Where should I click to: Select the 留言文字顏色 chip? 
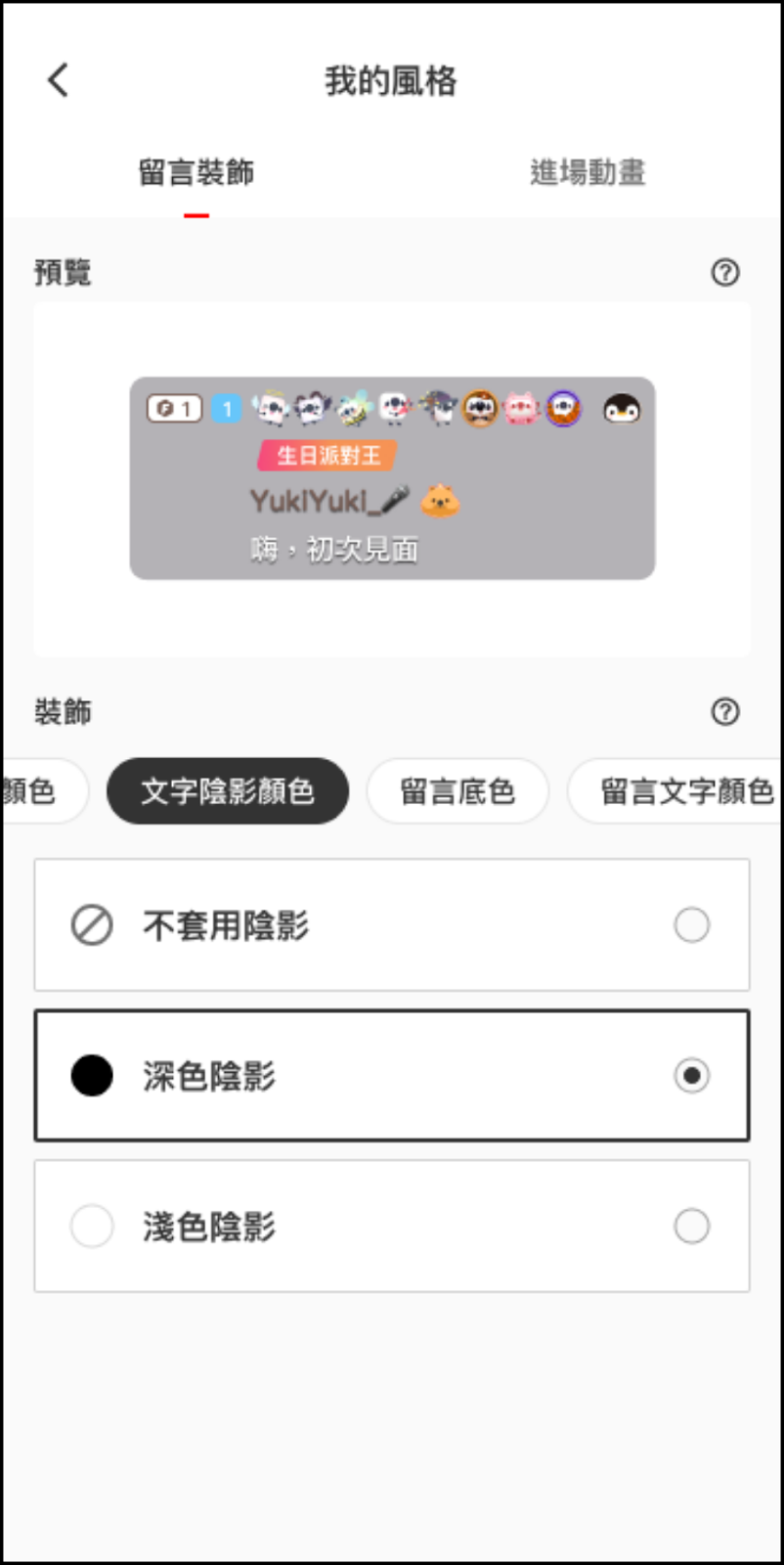tap(684, 790)
